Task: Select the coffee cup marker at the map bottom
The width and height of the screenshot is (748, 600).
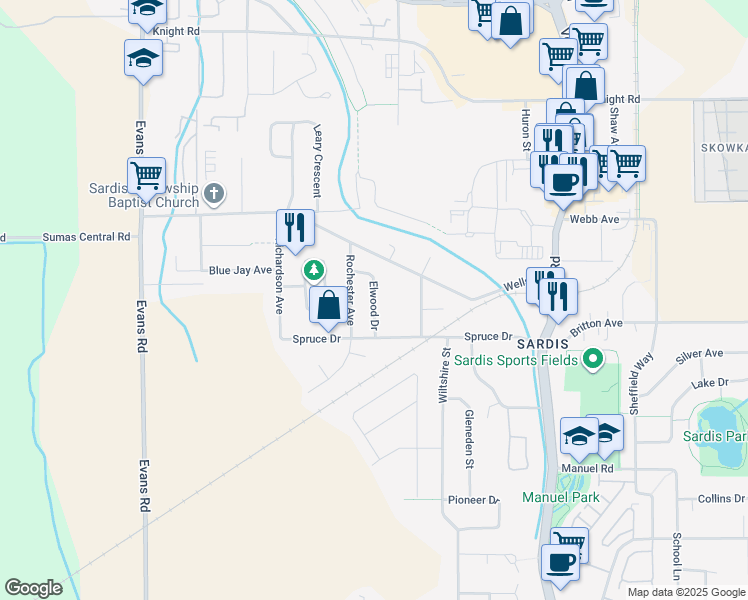Action: pos(560,562)
